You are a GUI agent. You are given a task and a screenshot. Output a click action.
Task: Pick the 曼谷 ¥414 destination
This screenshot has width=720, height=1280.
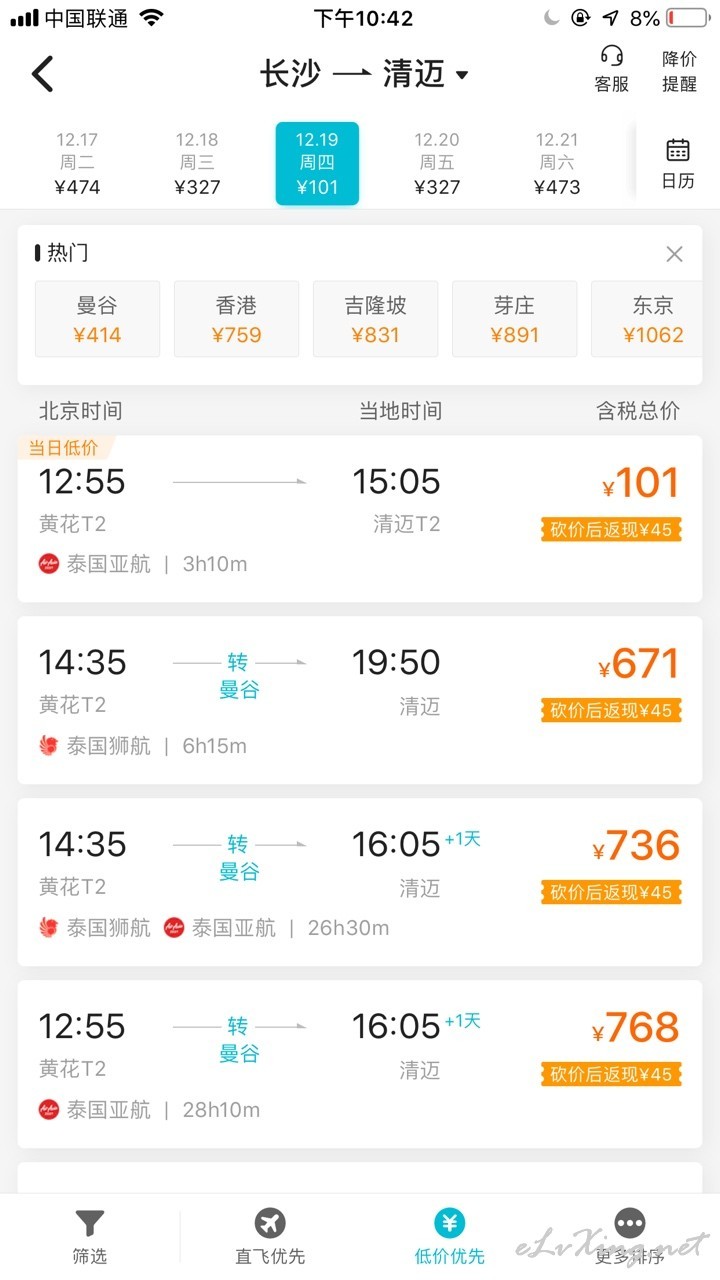point(97,319)
